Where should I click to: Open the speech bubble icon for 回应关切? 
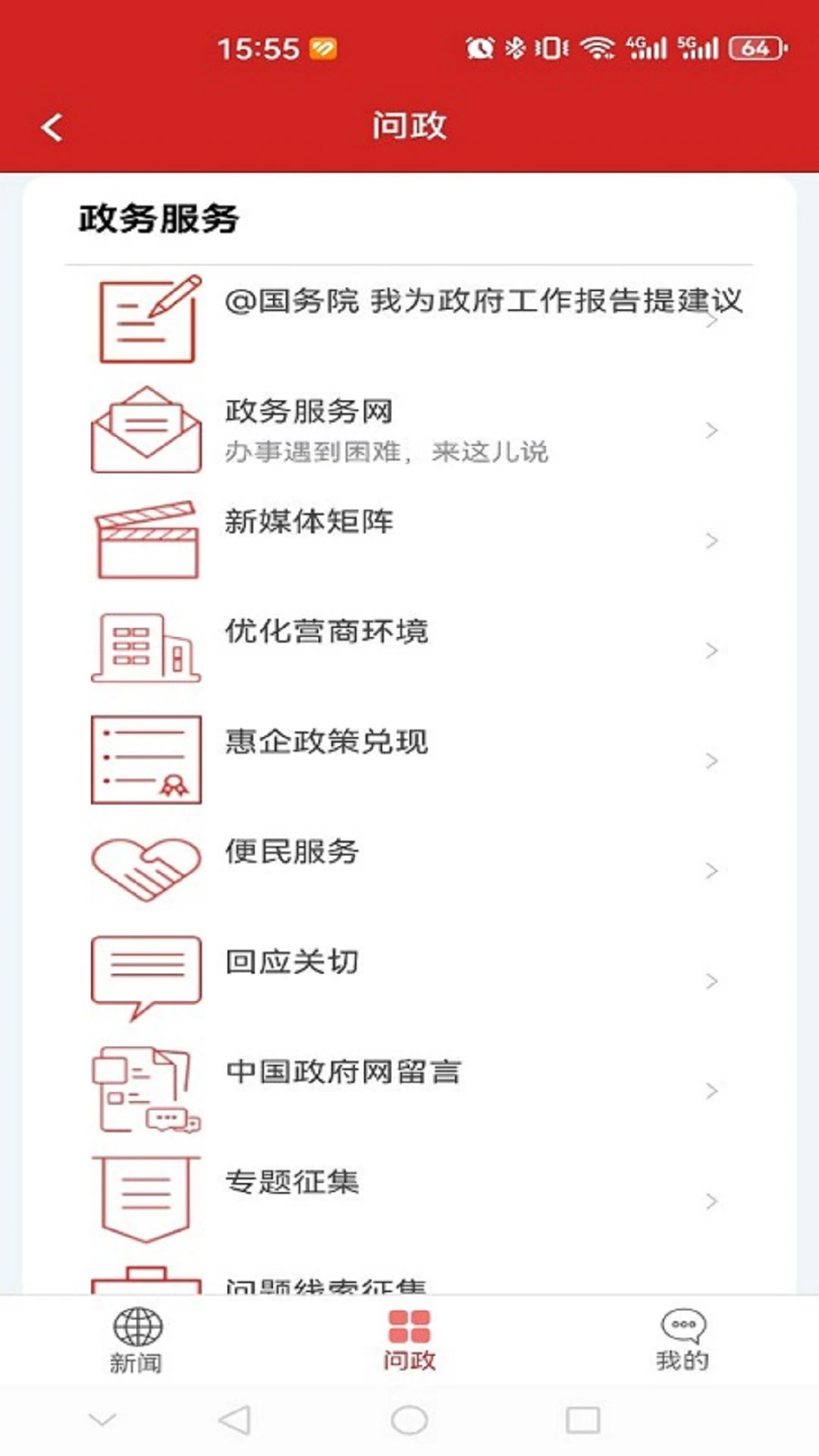pyautogui.click(x=146, y=978)
